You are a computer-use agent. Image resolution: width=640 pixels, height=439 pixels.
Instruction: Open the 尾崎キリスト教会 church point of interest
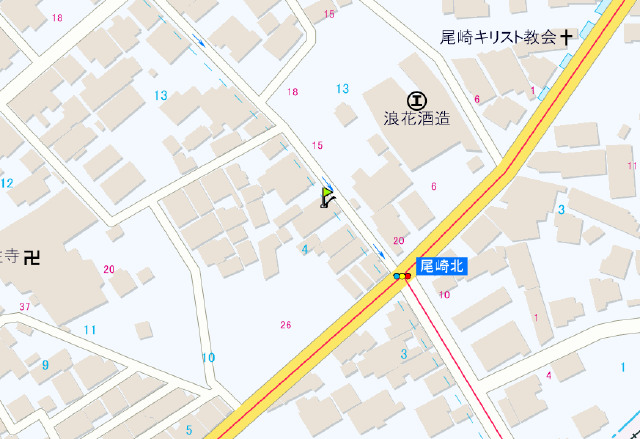(x=506, y=38)
